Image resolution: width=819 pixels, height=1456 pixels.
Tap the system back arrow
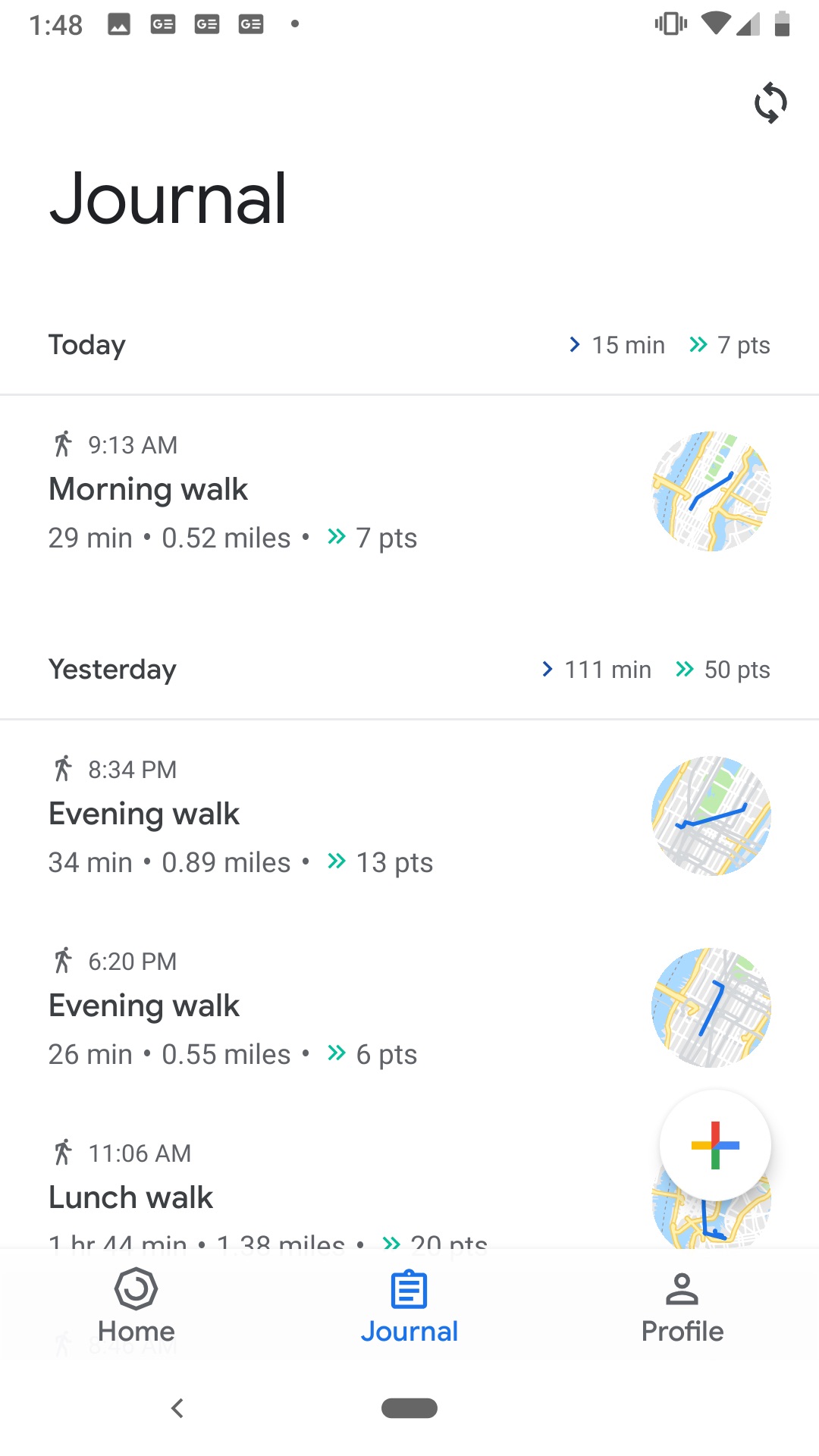tap(177, 1408)
